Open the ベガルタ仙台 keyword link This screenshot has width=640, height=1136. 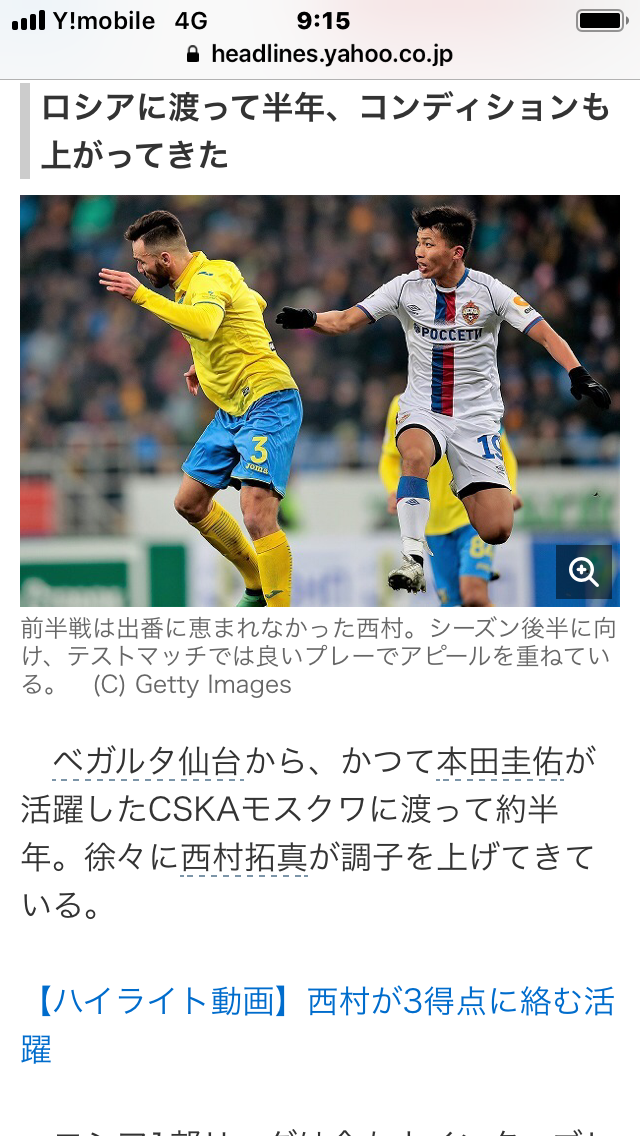[x=147, y=762]
